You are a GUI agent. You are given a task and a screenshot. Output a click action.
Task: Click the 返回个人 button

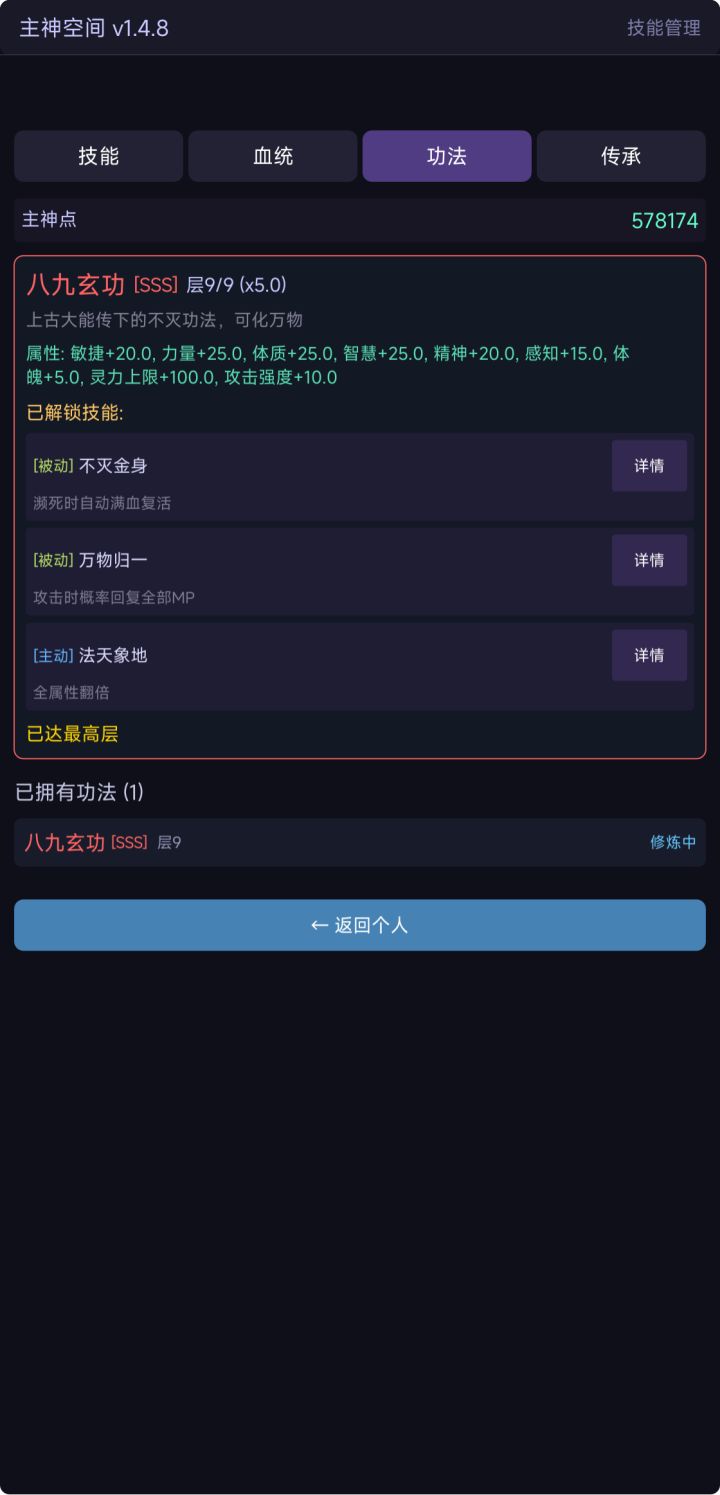tap(359, 924)
